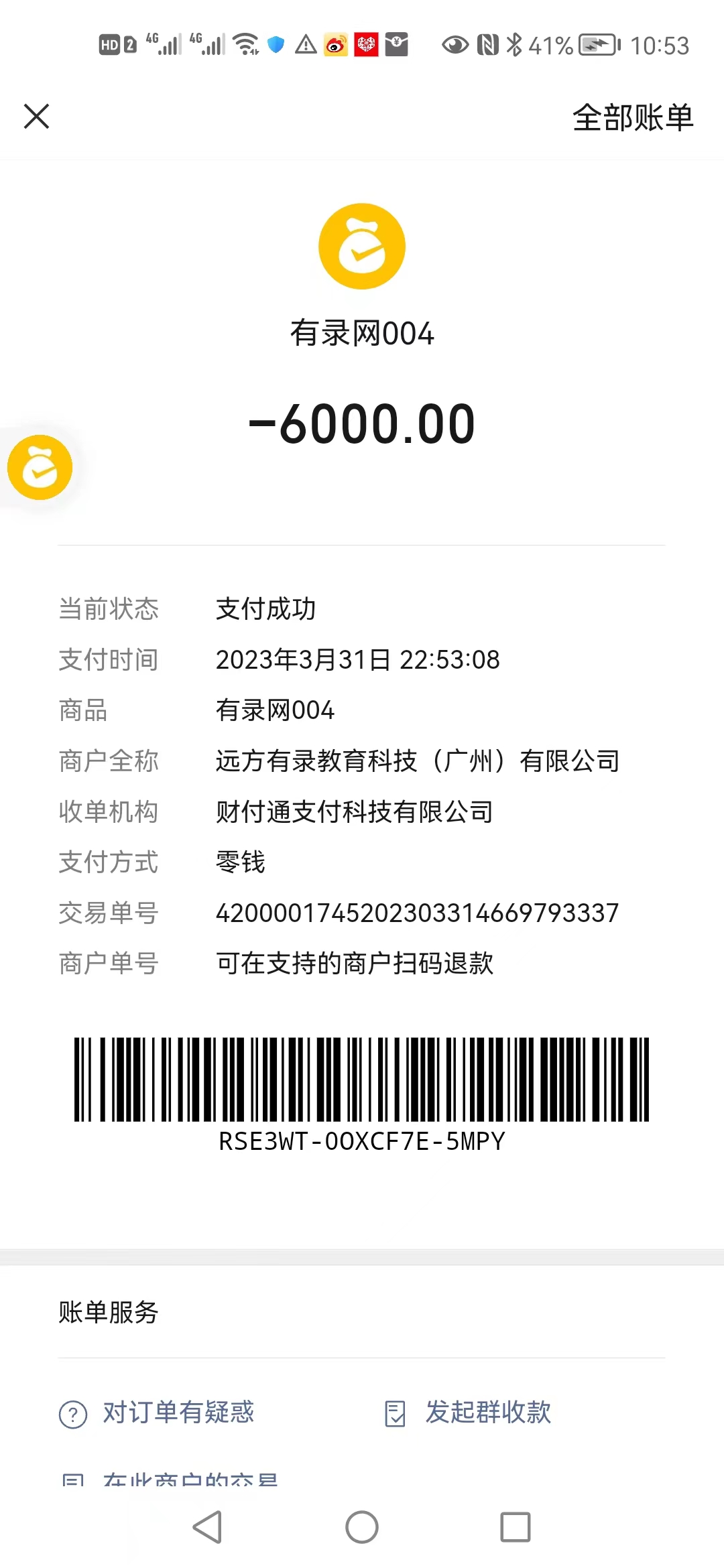Open 全部账单 all bills

pos(632,117)
